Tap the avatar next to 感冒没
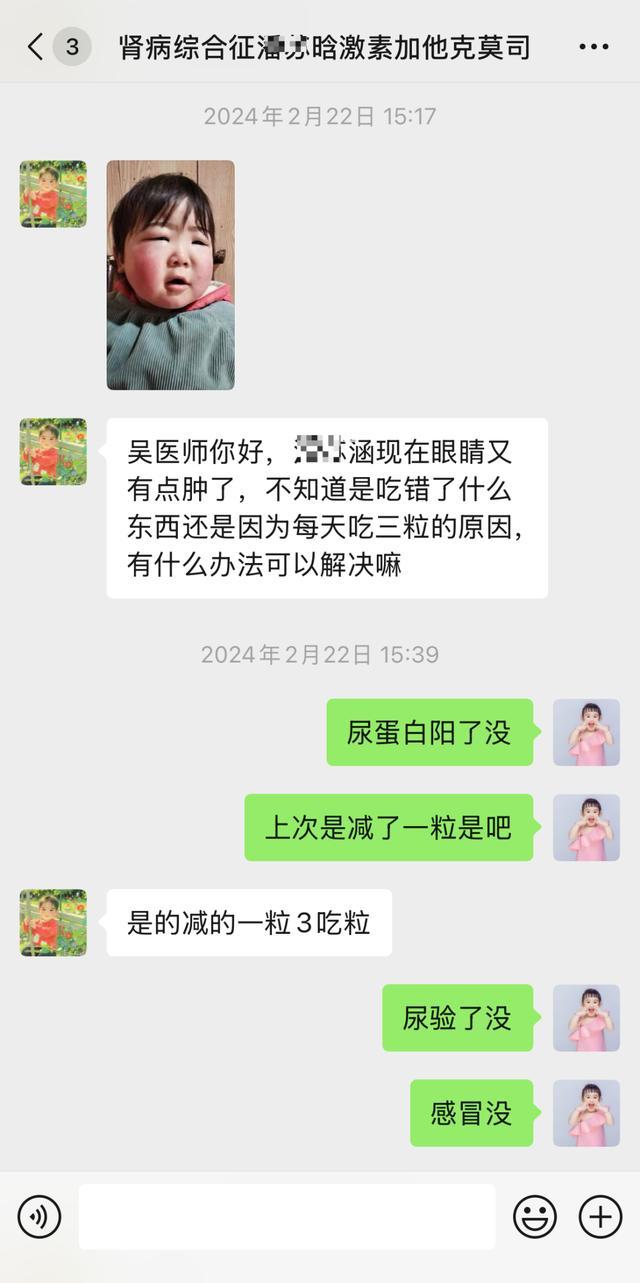The width and height of the screenshot is (640, 1283). coord(586,1113)
